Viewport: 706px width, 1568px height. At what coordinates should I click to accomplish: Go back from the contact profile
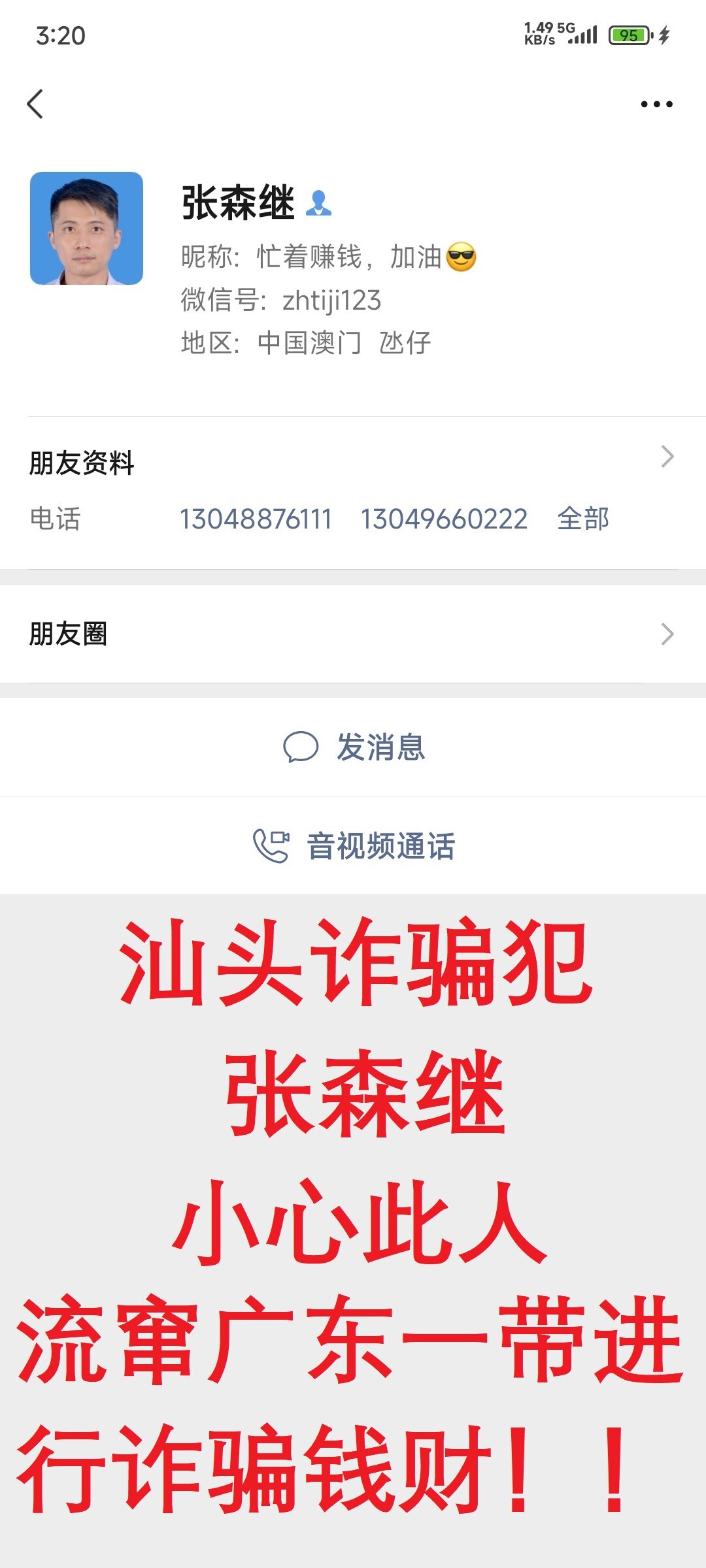point(35,105)
